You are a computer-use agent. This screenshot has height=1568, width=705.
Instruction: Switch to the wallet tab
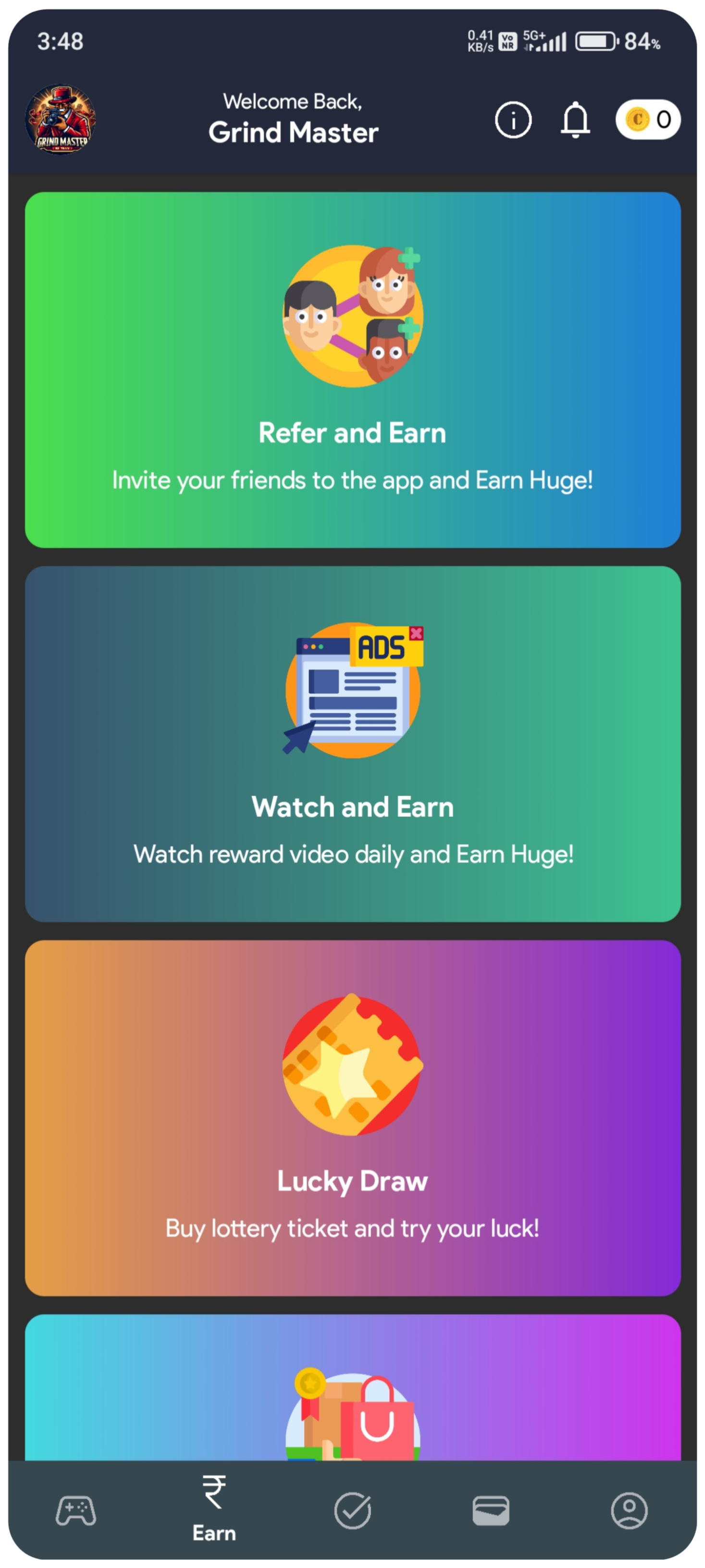click(x=491, y=1511)
